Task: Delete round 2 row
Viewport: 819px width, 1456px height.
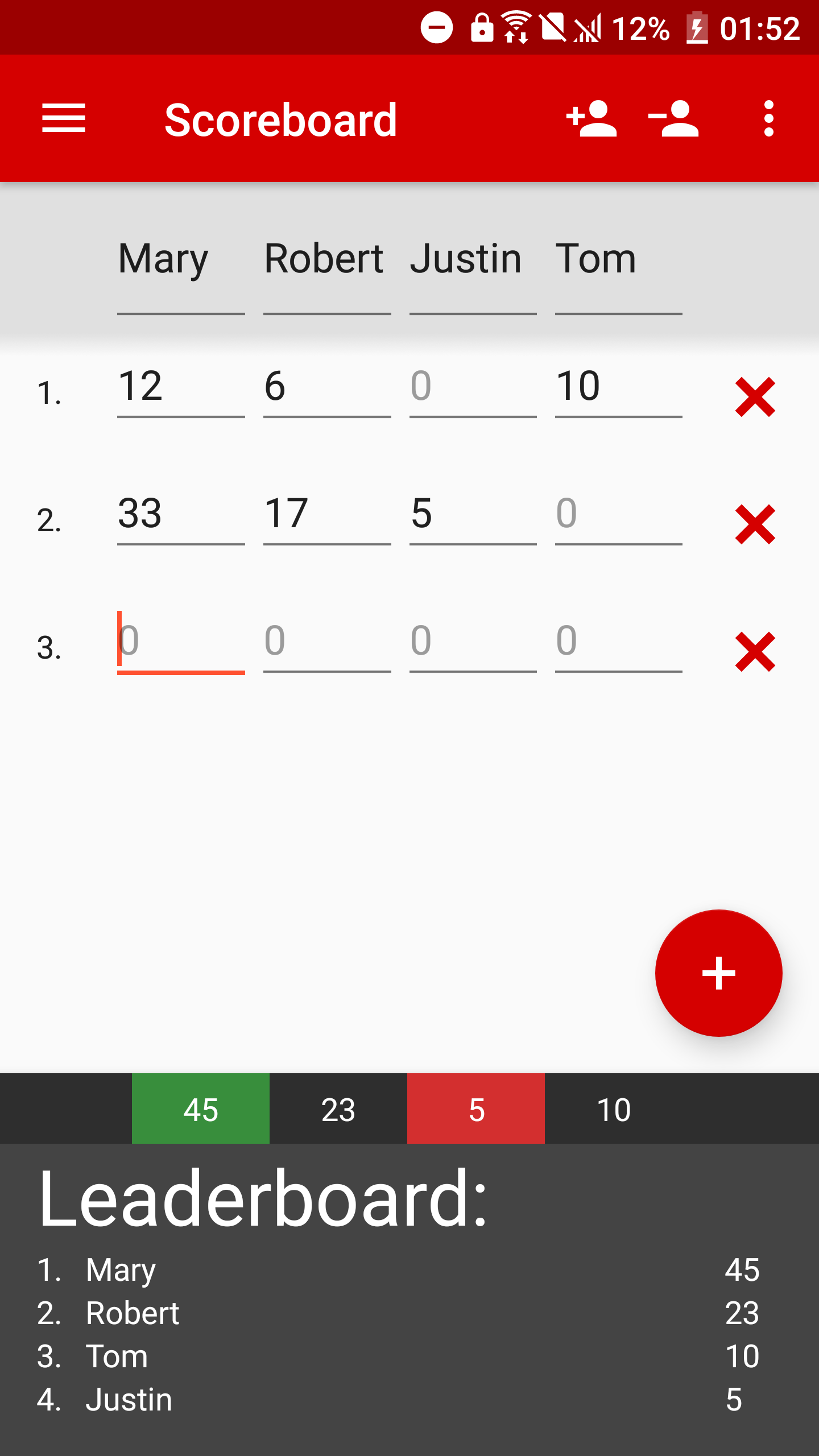Action: click(x=755, y=524)
